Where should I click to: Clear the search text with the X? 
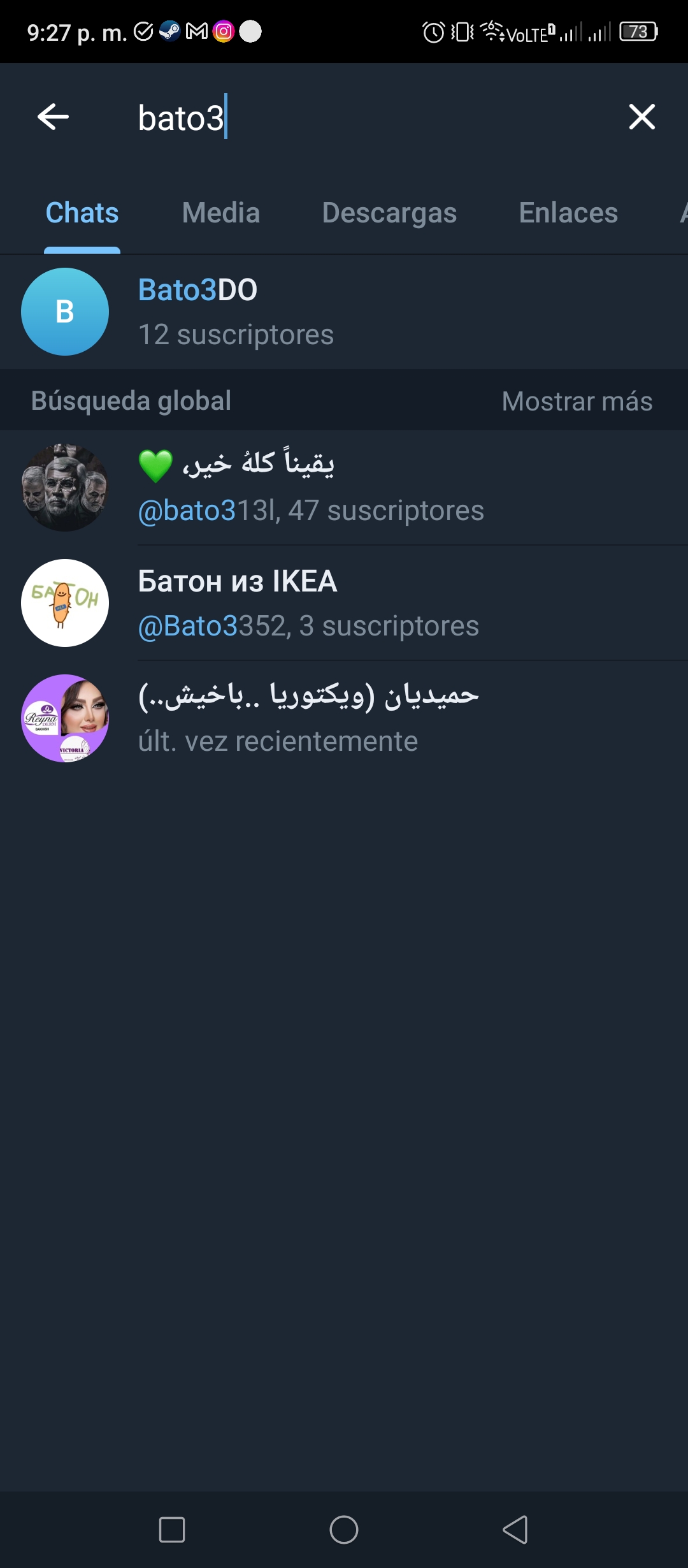[641, 117]
